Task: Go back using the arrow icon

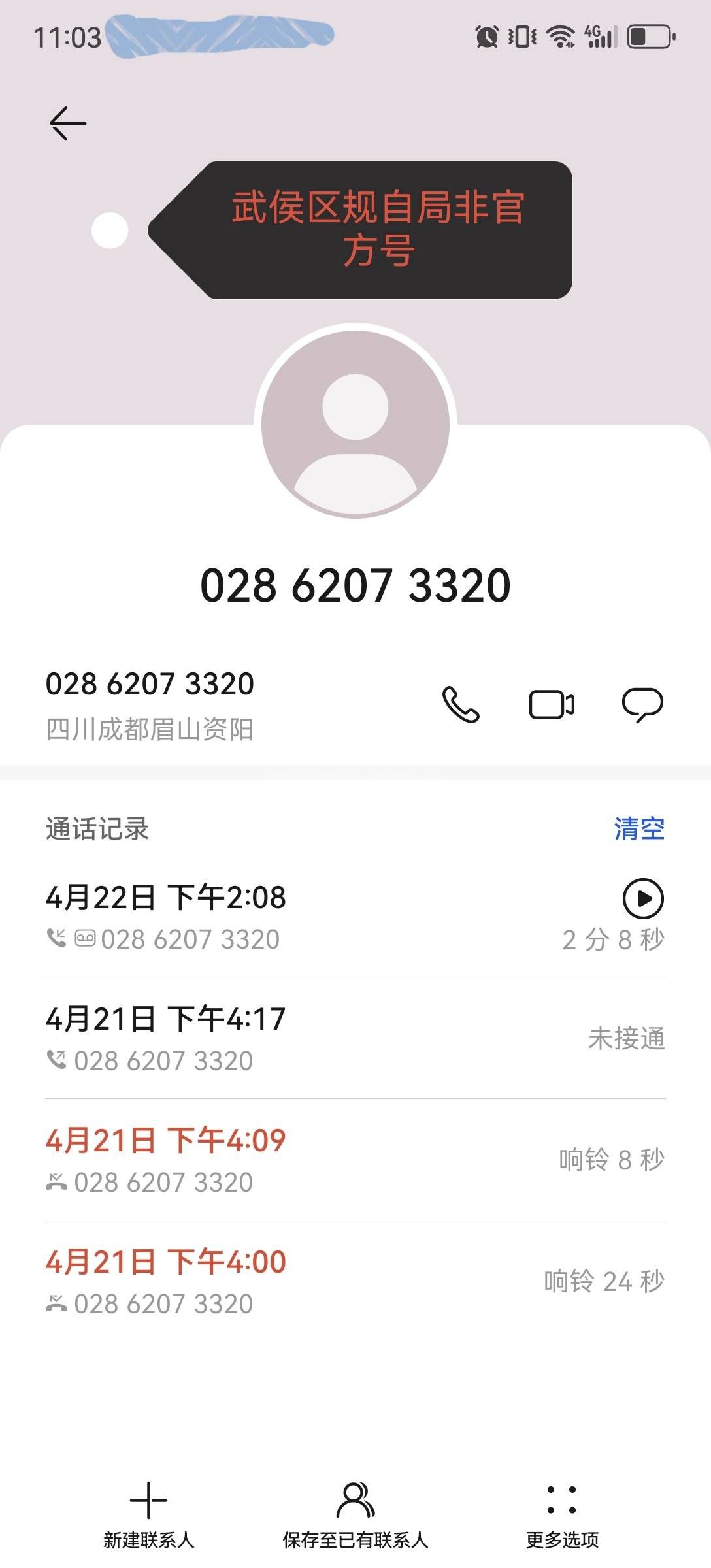Action: 68,123
